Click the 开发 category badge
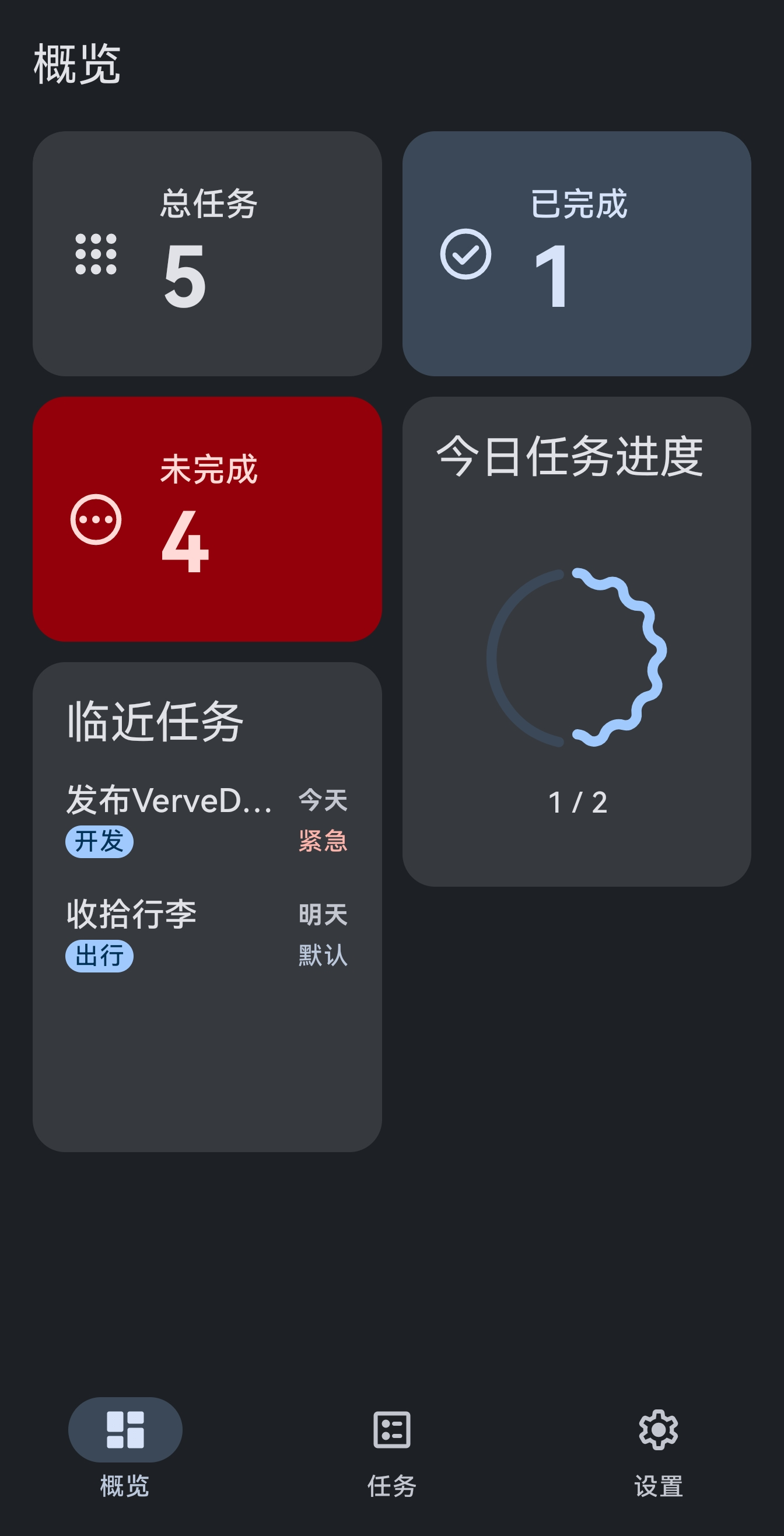 click(100, 842)
